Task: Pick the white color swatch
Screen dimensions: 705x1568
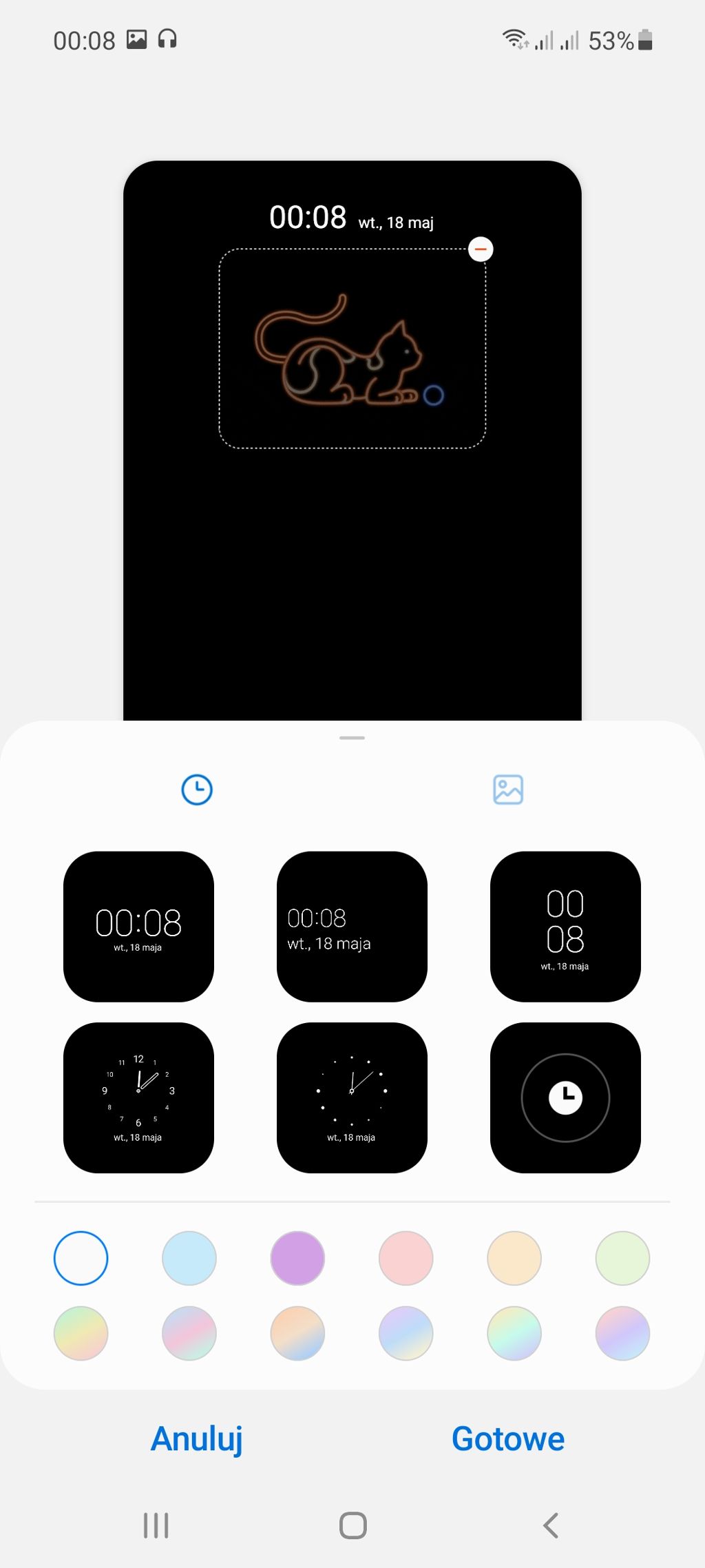Action: [81, 1258]
